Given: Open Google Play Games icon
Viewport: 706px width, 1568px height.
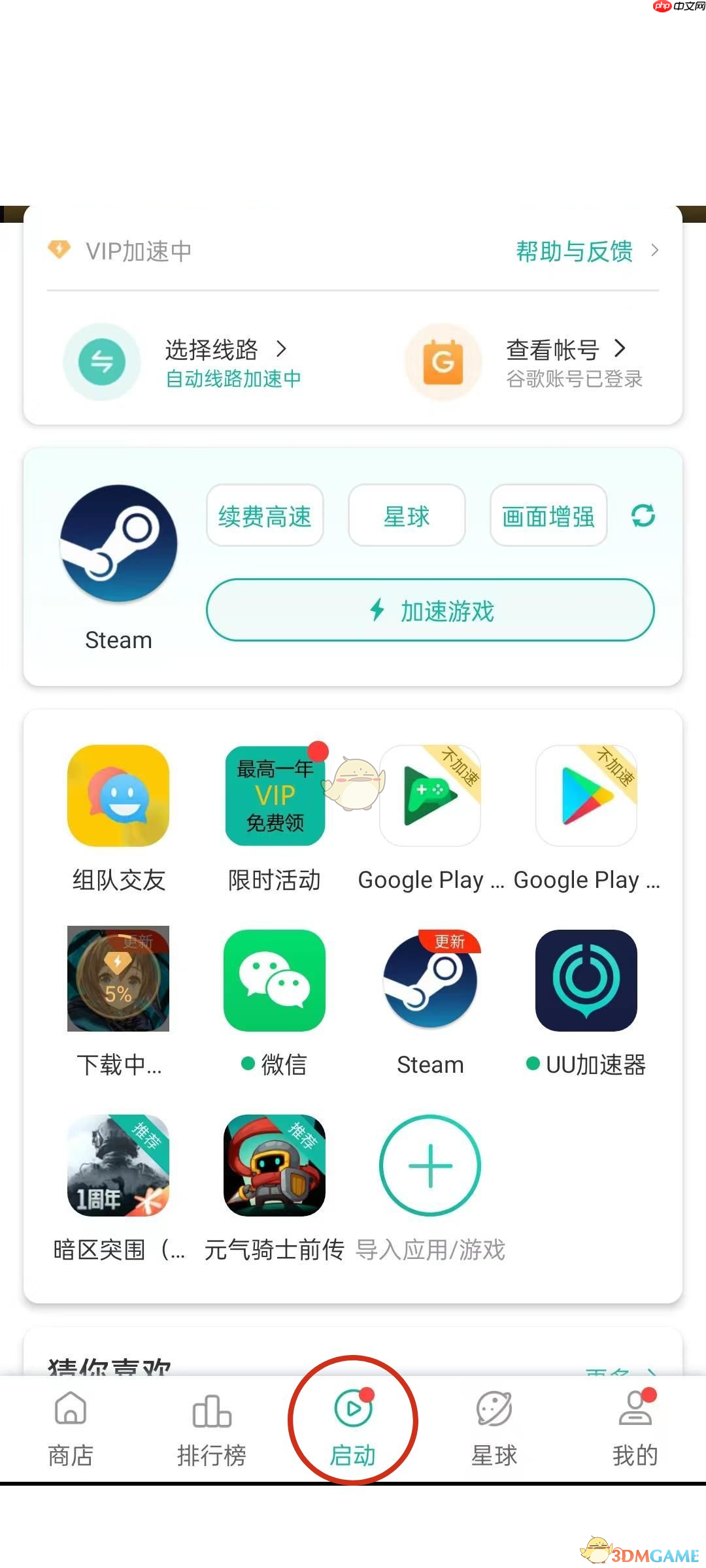Looking at the screenshot, I should point(429,796).
